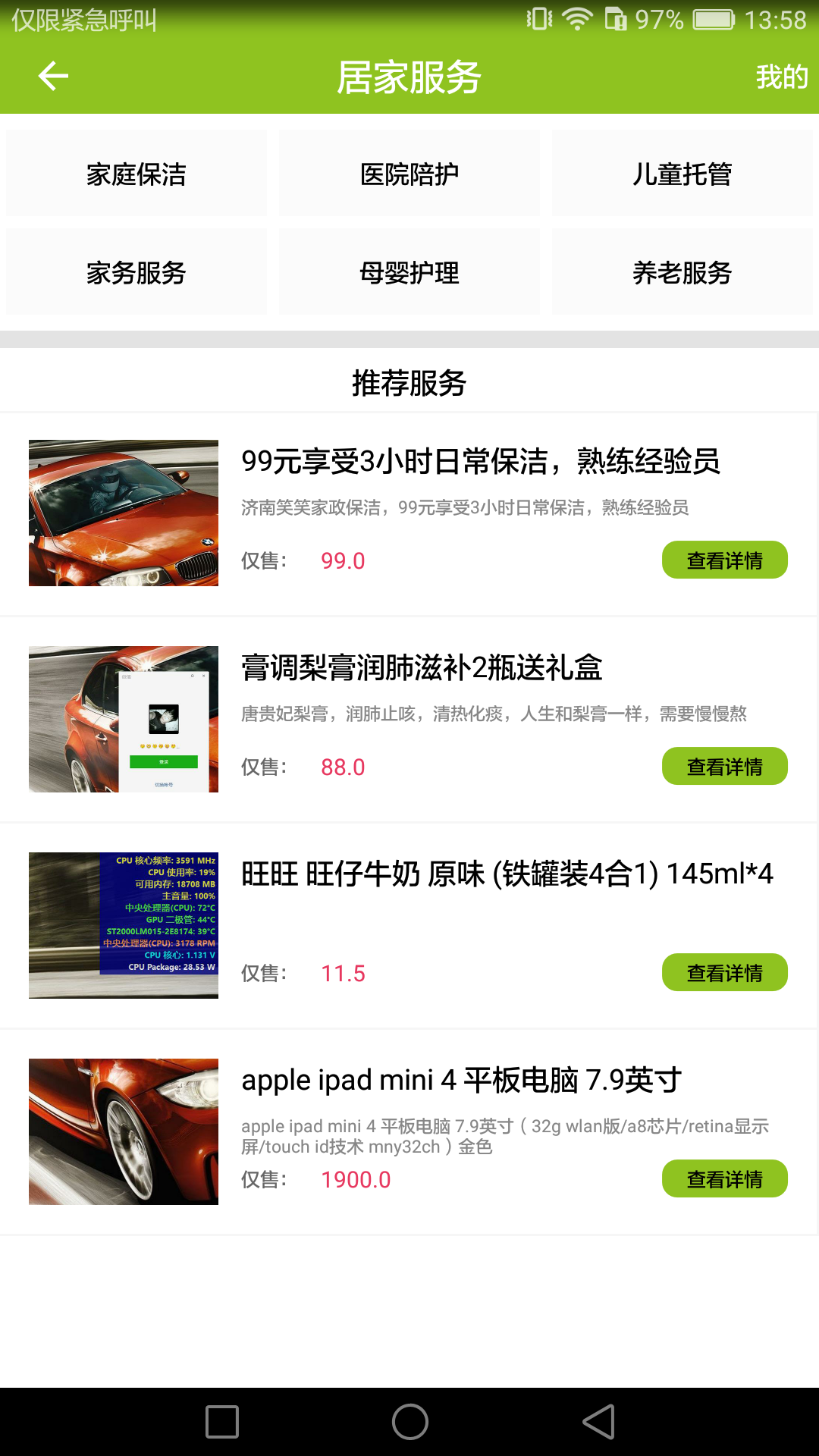View details for 旺旺 旺仔牛奶

coord(724,973)
